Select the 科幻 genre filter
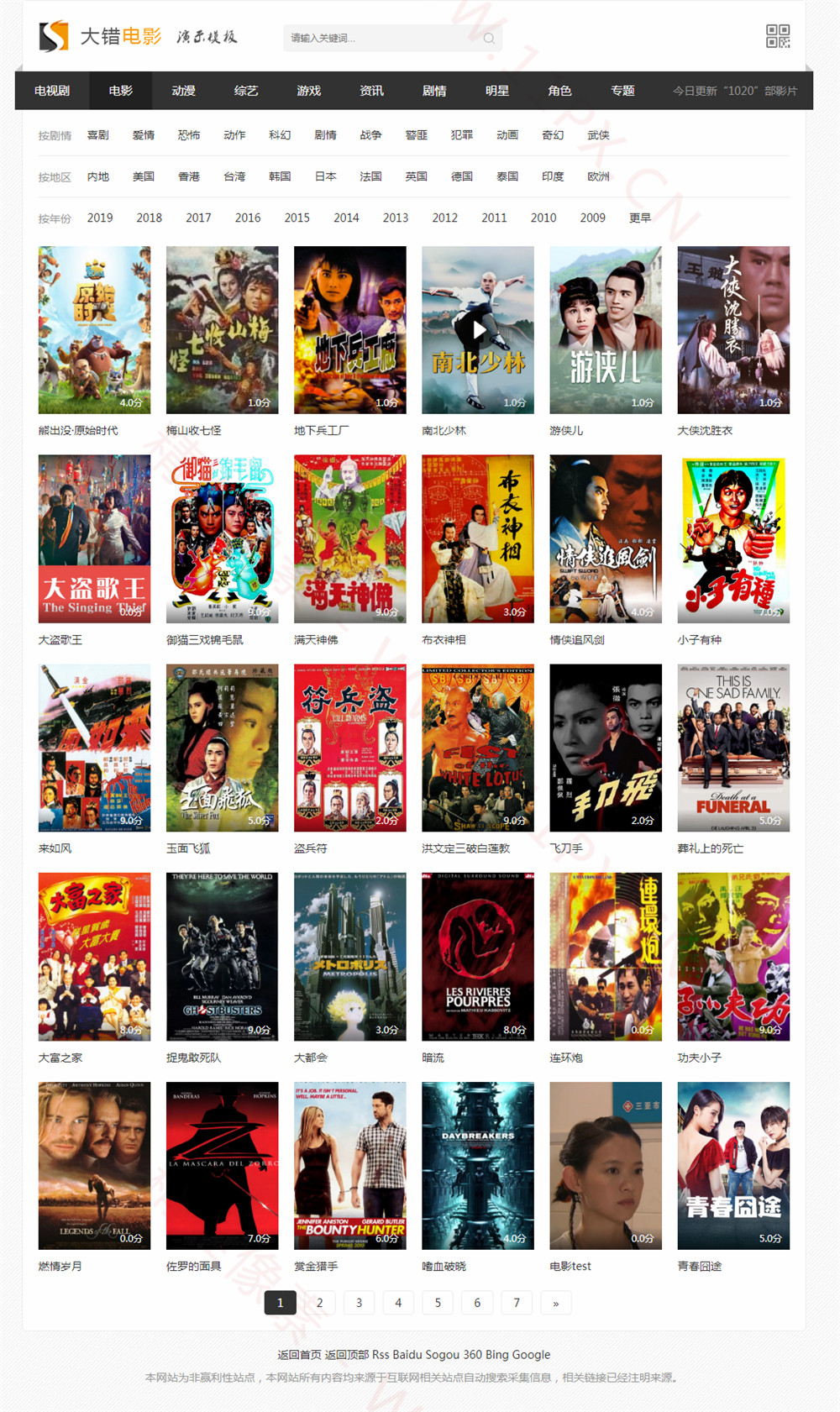Viewport: 840px width, 1412px height. (280, 135)
